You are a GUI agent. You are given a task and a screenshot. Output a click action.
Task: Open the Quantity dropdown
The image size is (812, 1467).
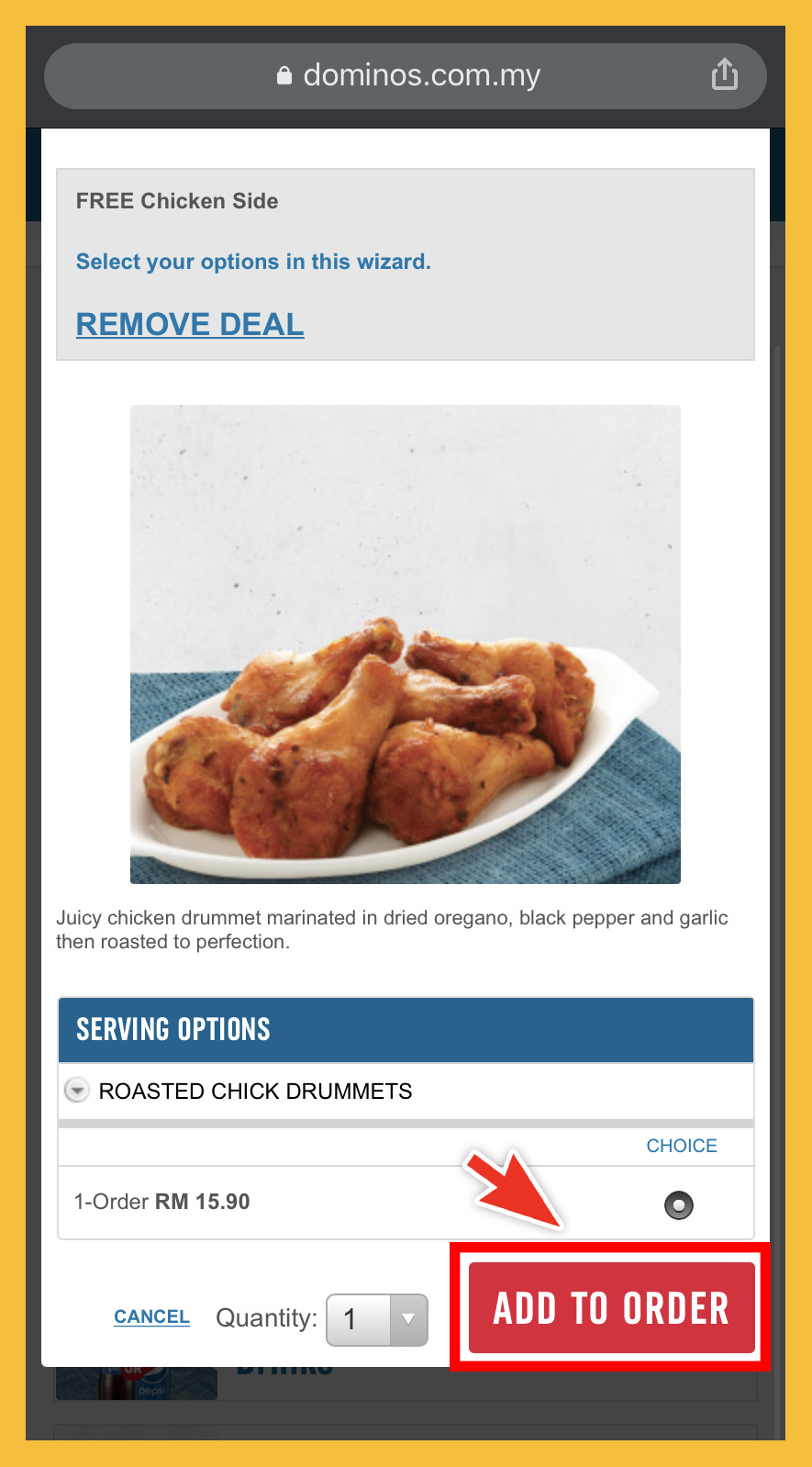(x=377, y=1319)
